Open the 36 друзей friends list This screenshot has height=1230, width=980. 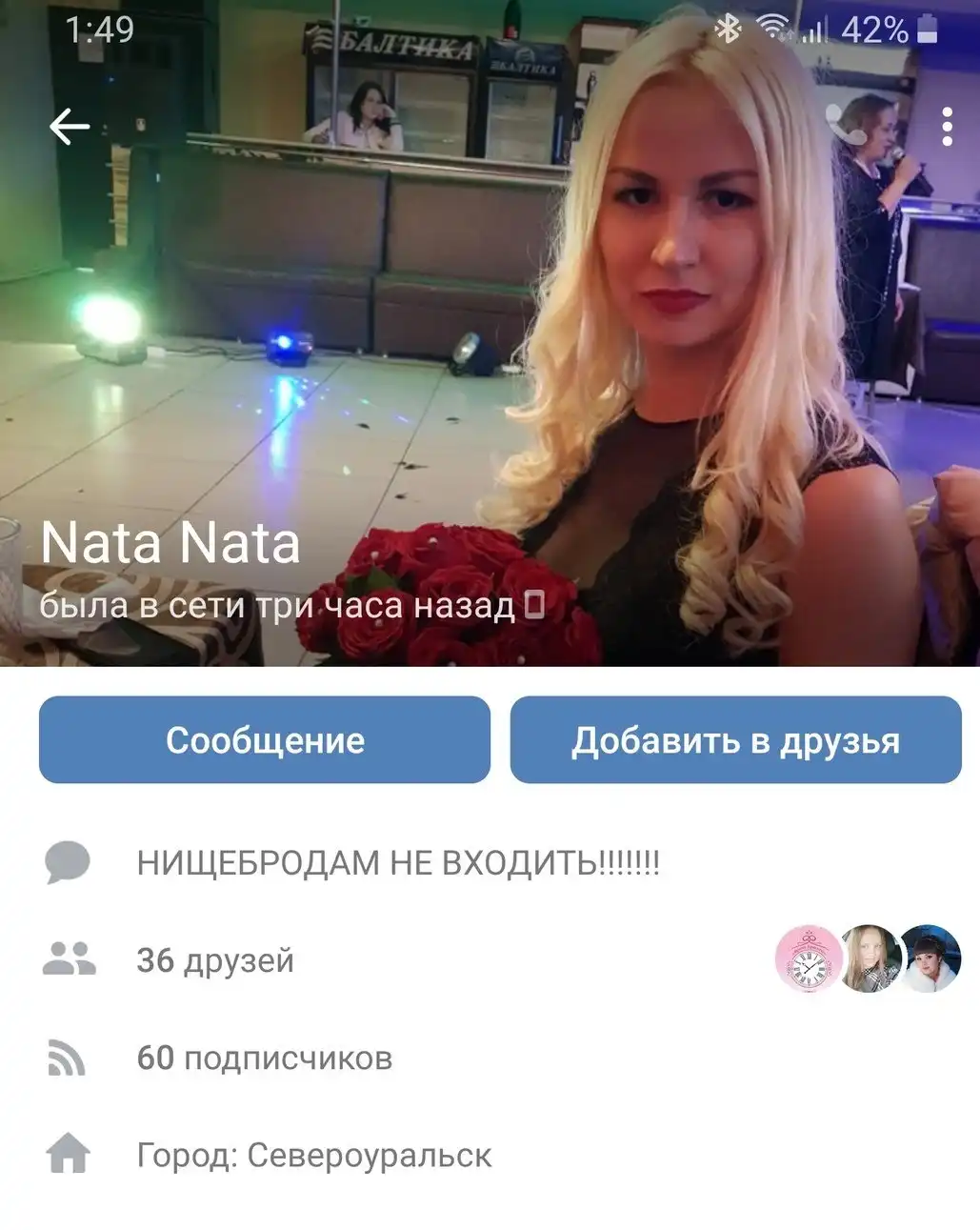point(215,959)
